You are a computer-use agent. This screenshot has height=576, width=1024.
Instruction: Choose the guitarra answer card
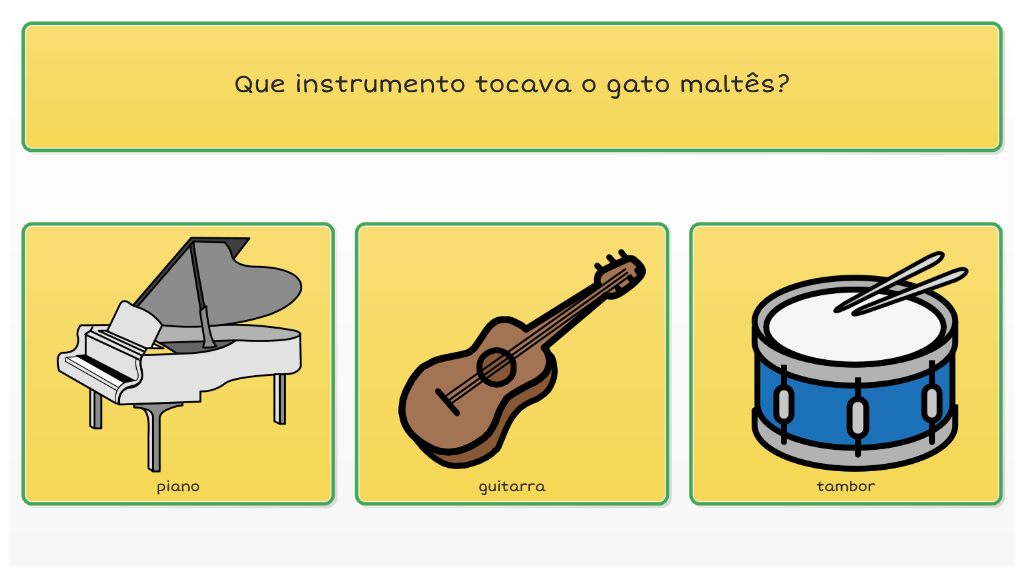pyautogui.click(x=511, y=364)
